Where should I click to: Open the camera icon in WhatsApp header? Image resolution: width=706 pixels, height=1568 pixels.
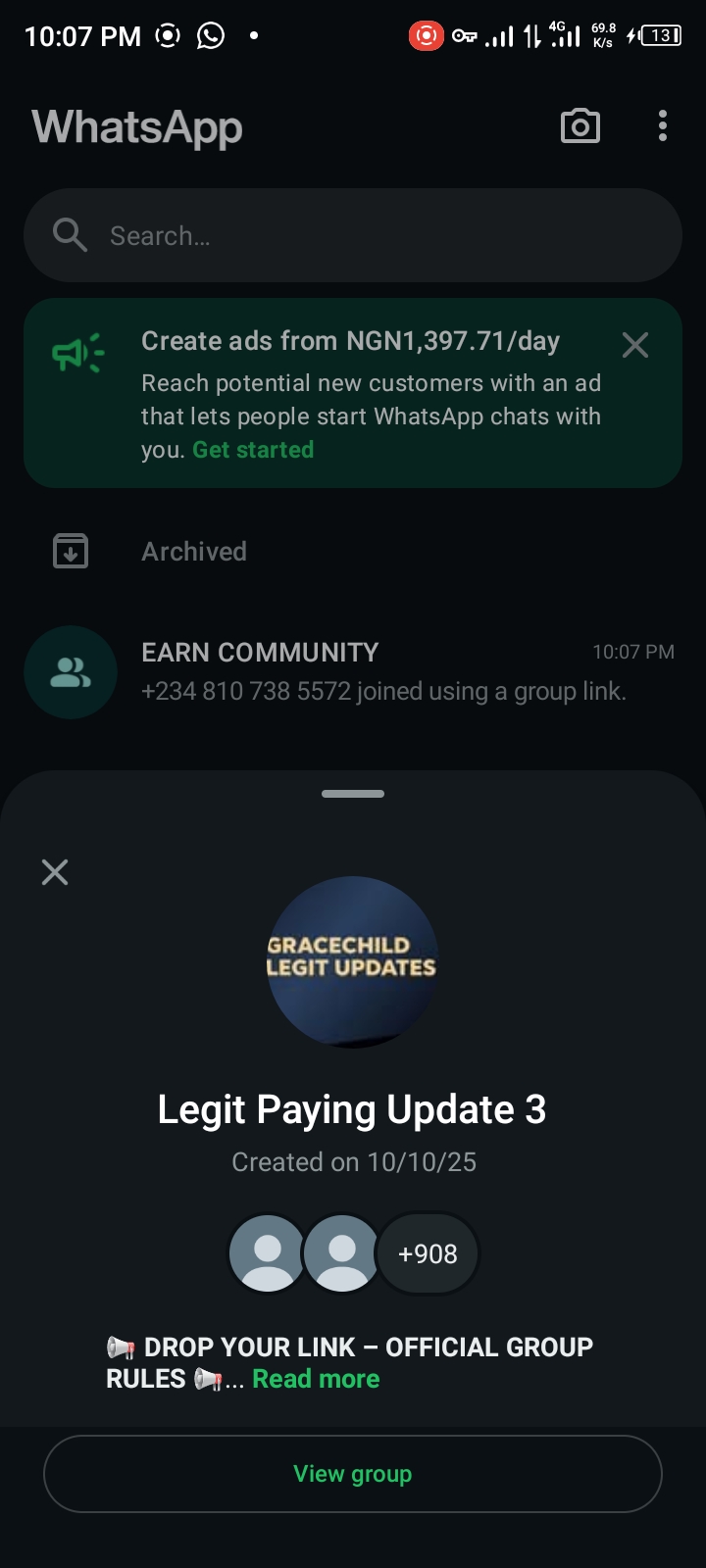(580, 126)
